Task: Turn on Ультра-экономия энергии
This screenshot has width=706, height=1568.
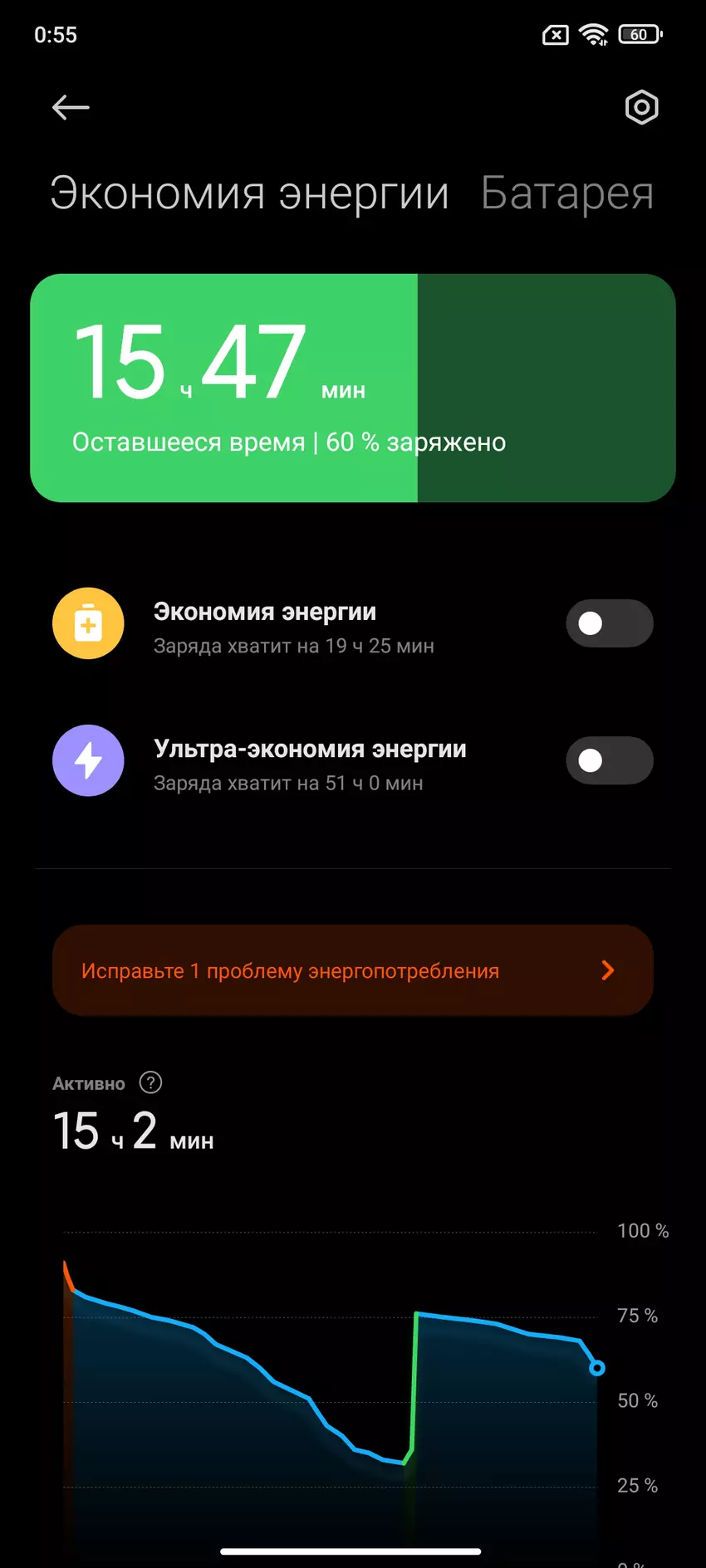Action: pos(609,760)
